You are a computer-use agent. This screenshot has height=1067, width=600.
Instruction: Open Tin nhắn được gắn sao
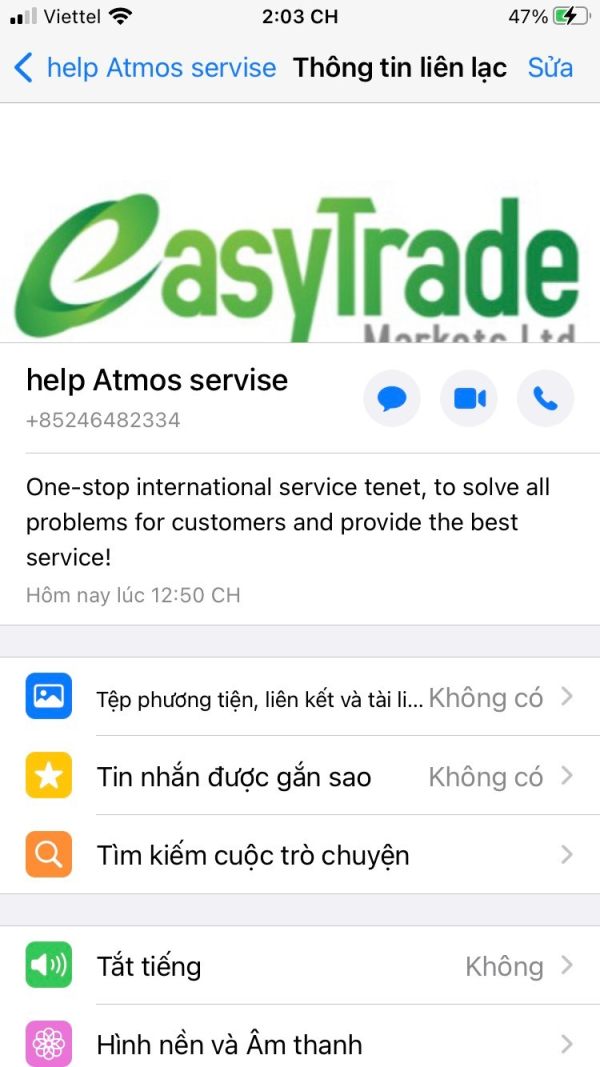tap(300, 776)
